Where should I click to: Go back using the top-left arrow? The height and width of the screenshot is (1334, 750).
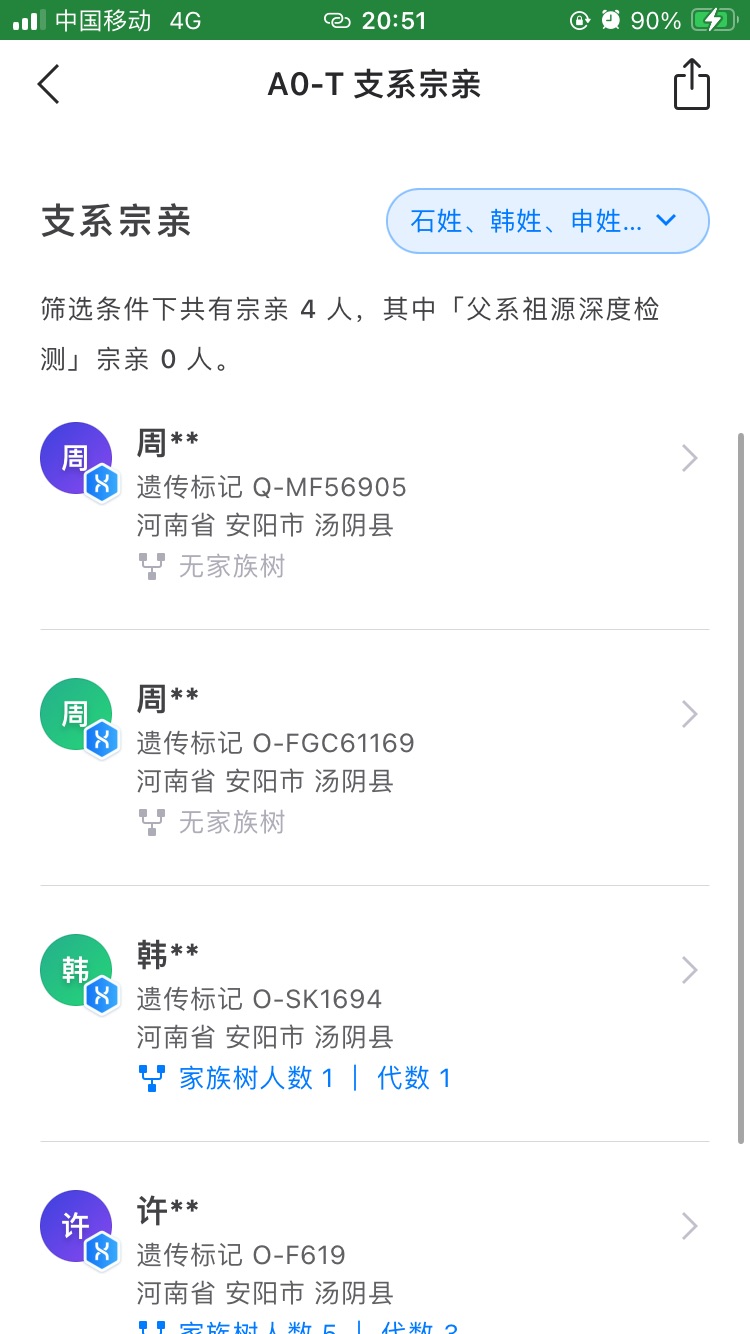click(49, 84)
